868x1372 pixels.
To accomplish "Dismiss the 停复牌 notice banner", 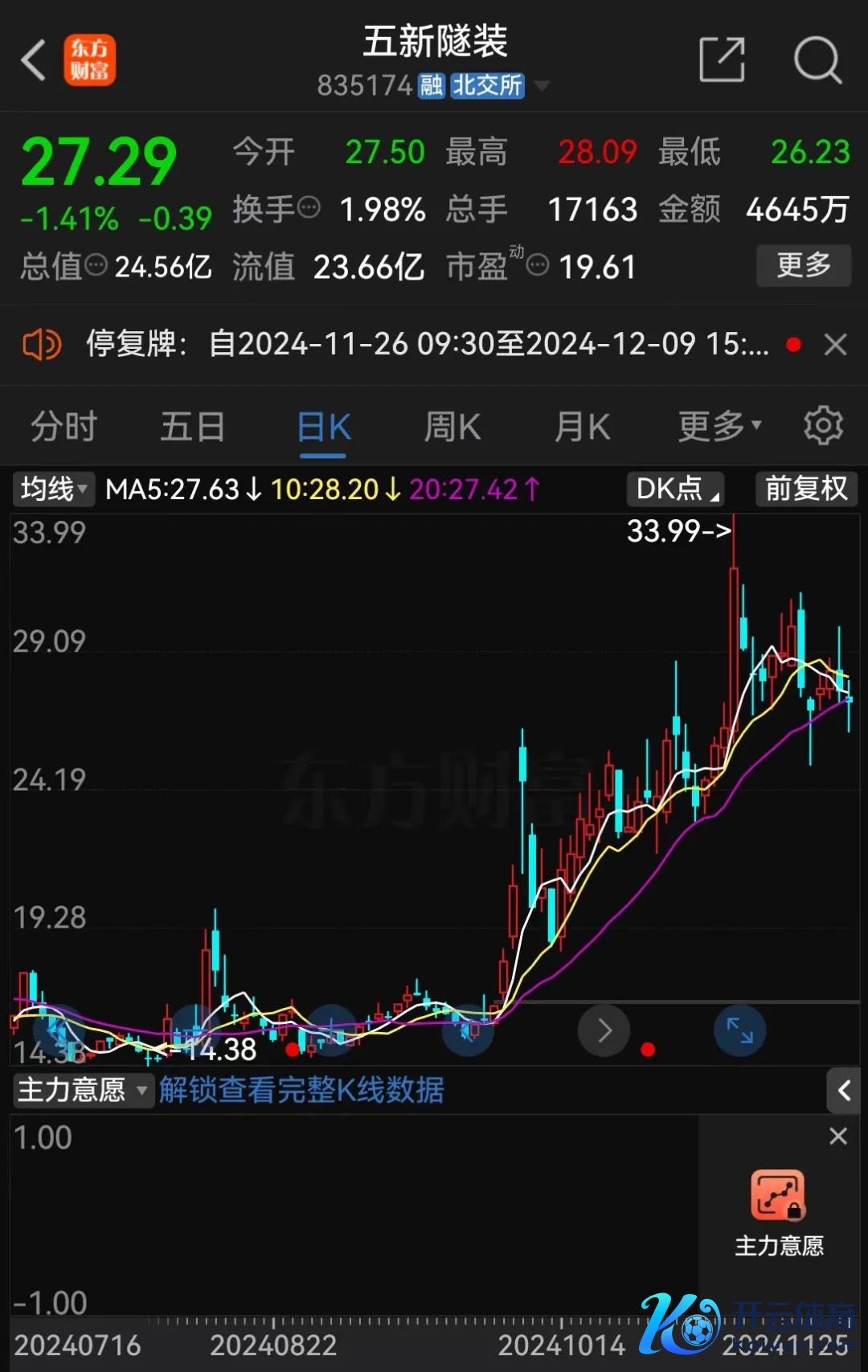I will pos(836,345).
